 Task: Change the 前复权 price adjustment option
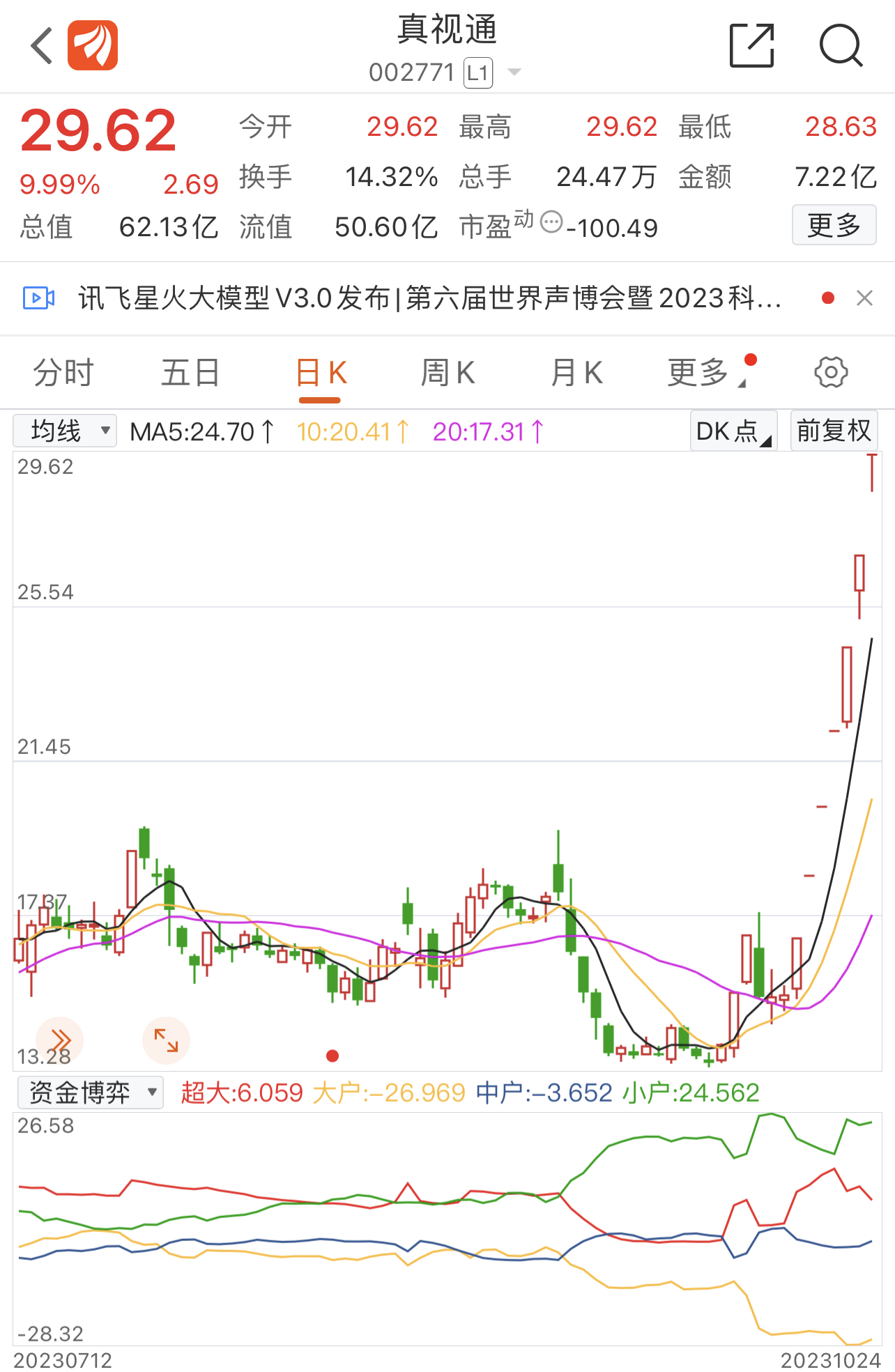[834, 431]
